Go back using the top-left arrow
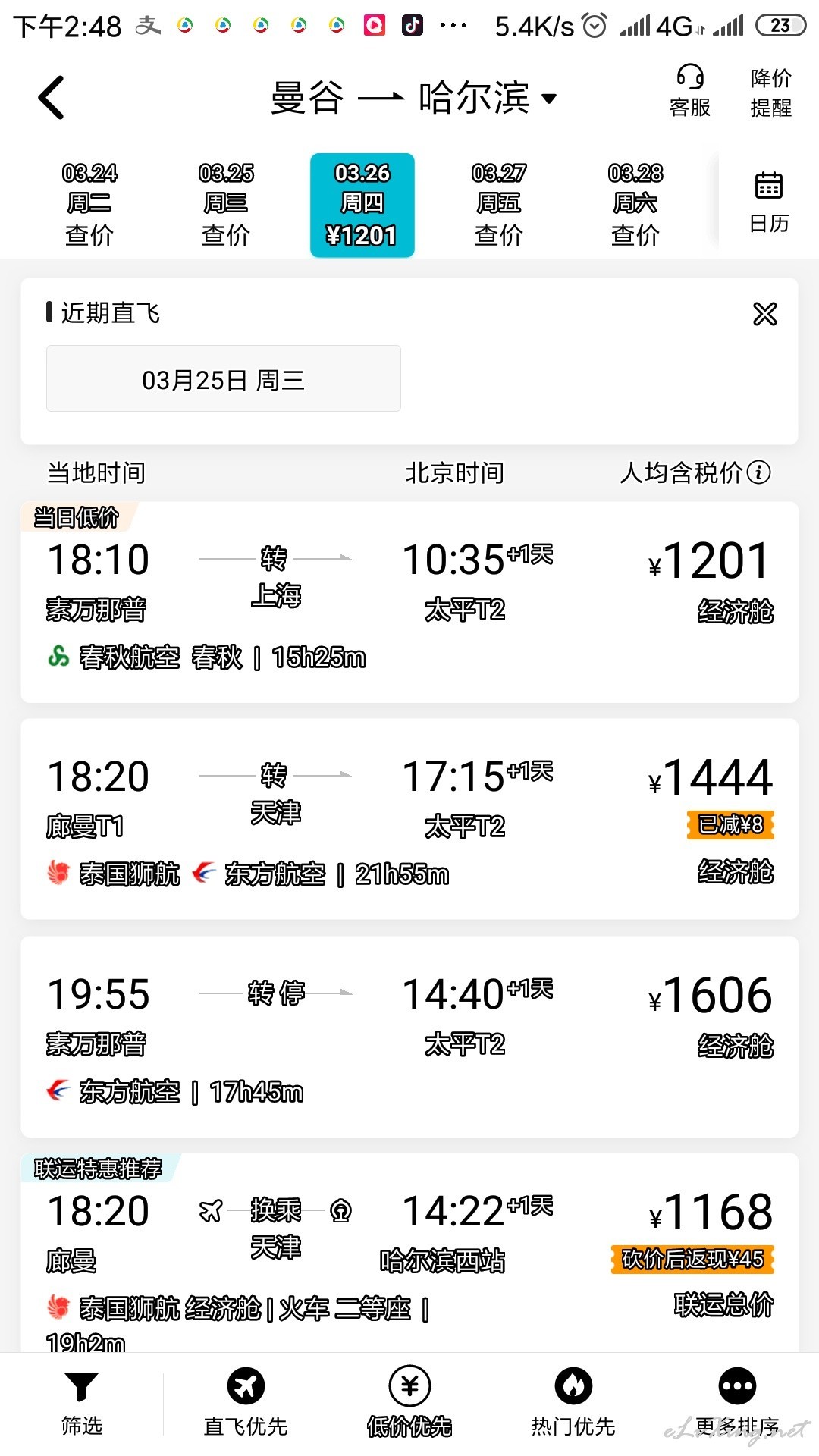The width and height of the screenshot is (819, 1456). 52,98
